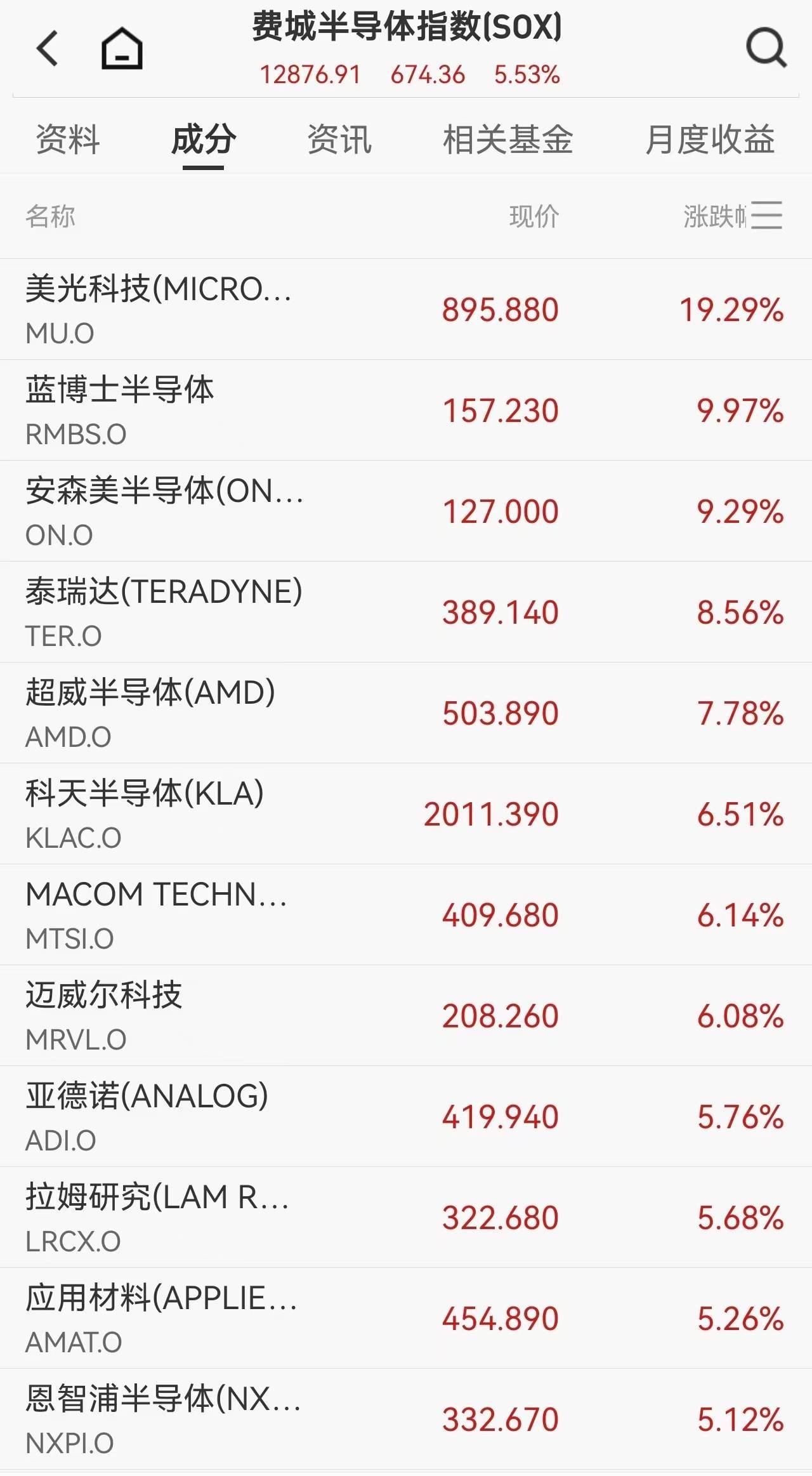Open the column list menu icon
Viewport: 812px width, 1476px height.
767,216
